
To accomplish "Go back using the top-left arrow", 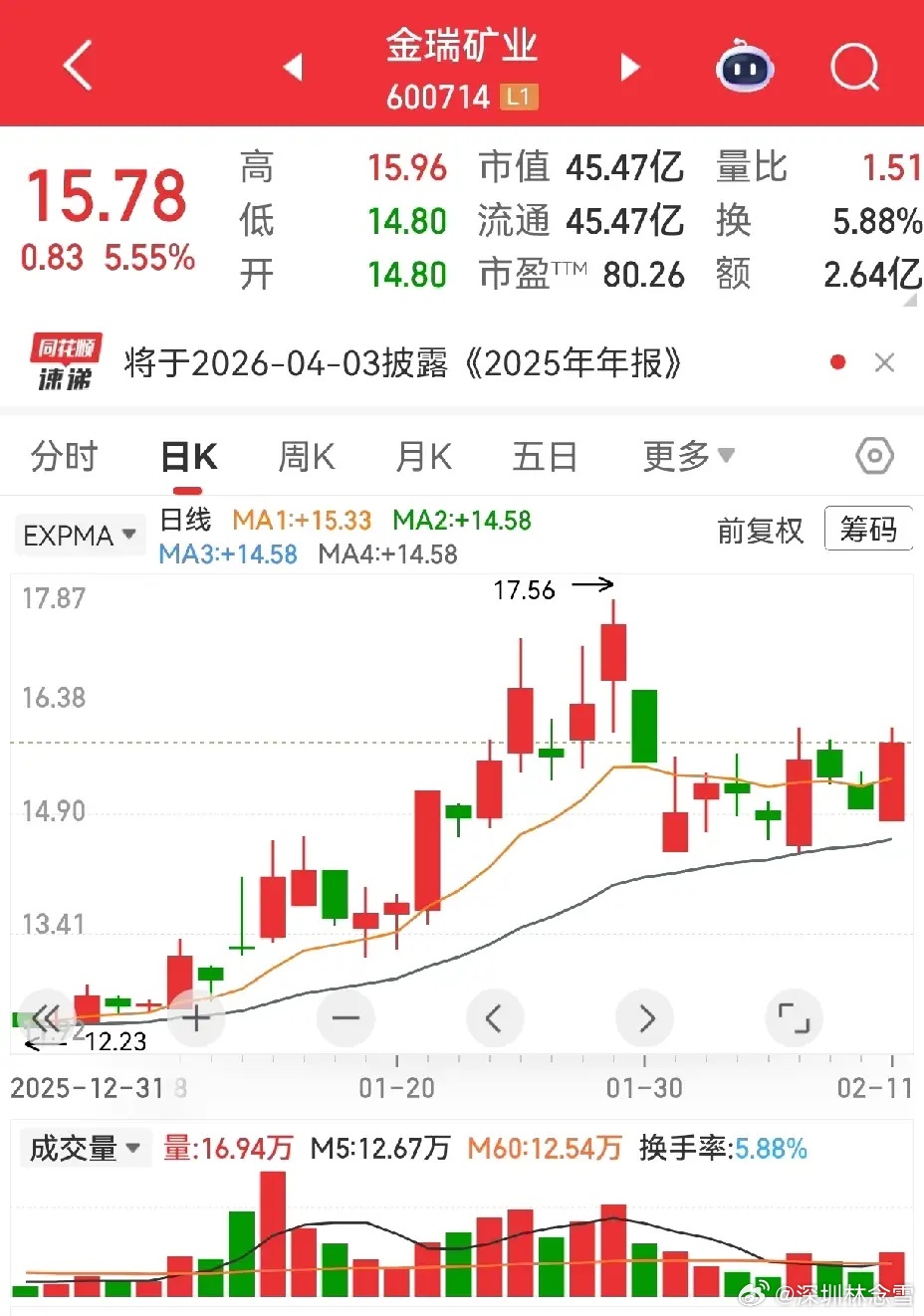I will click(x=77, y=66).
